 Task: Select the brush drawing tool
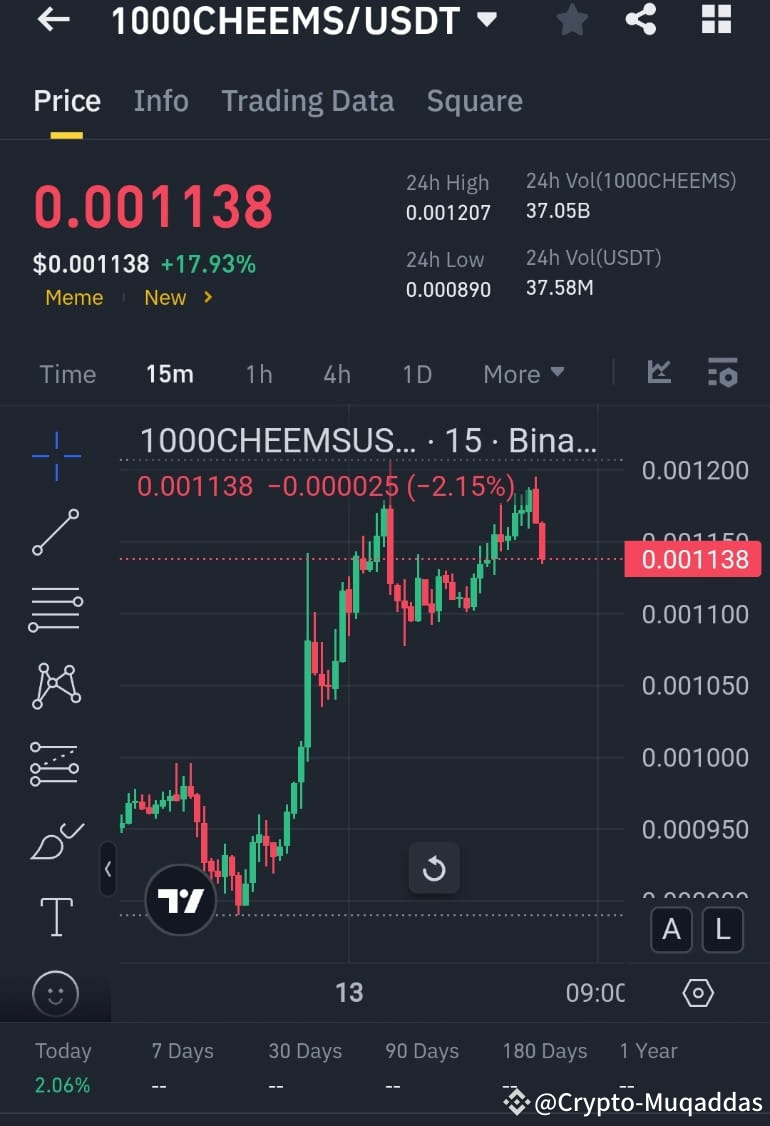point(55,840)
